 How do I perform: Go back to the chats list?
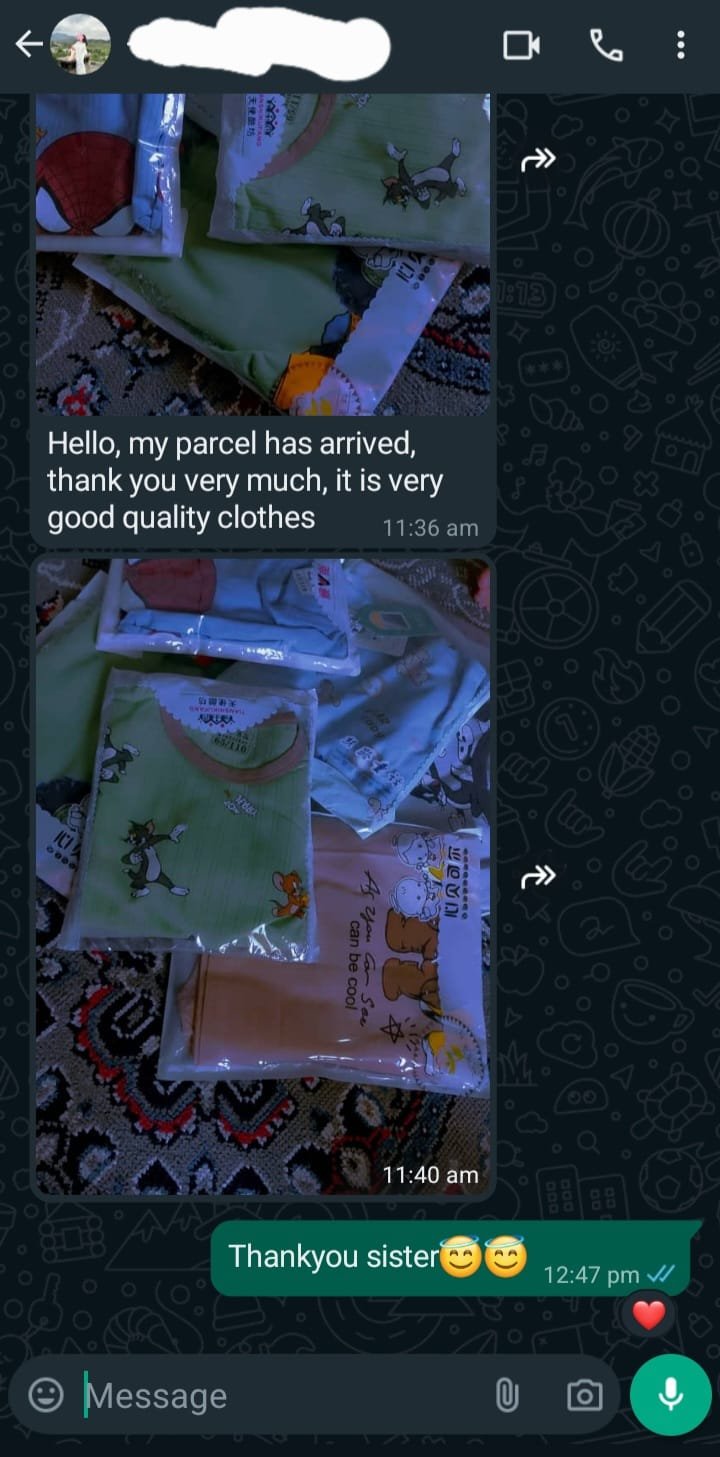tap(29, 44)
